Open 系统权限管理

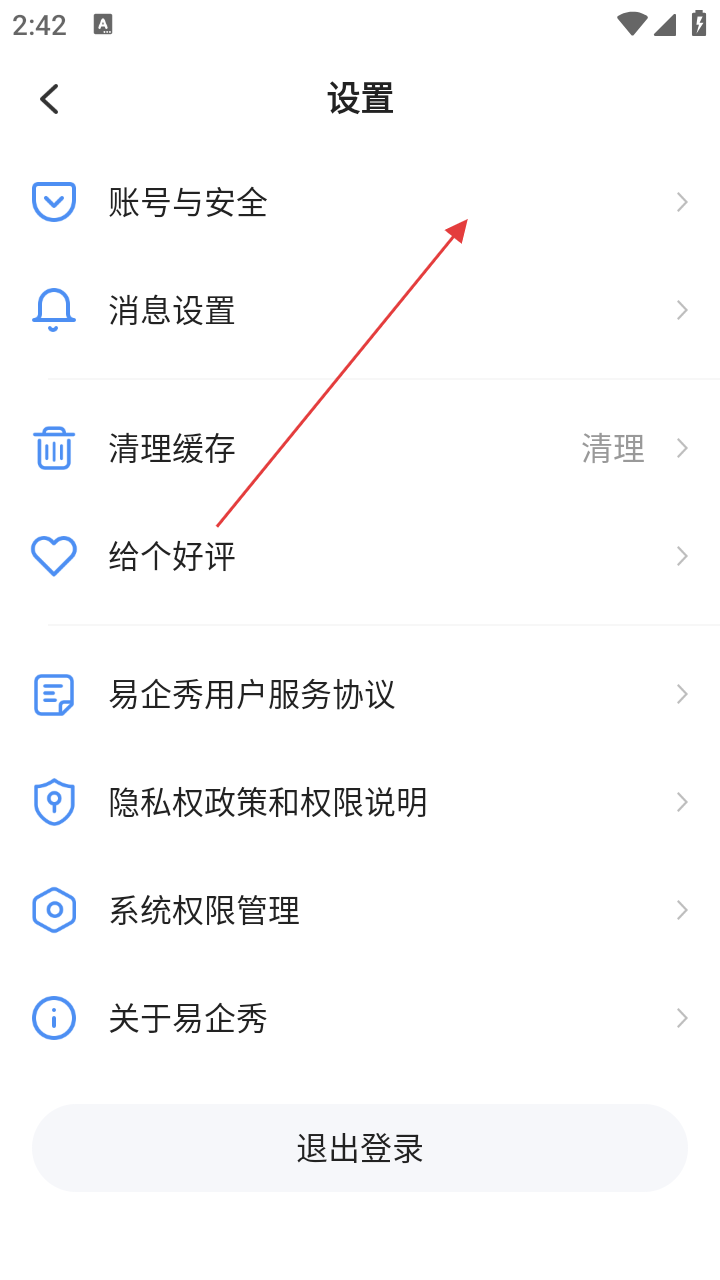204,911
